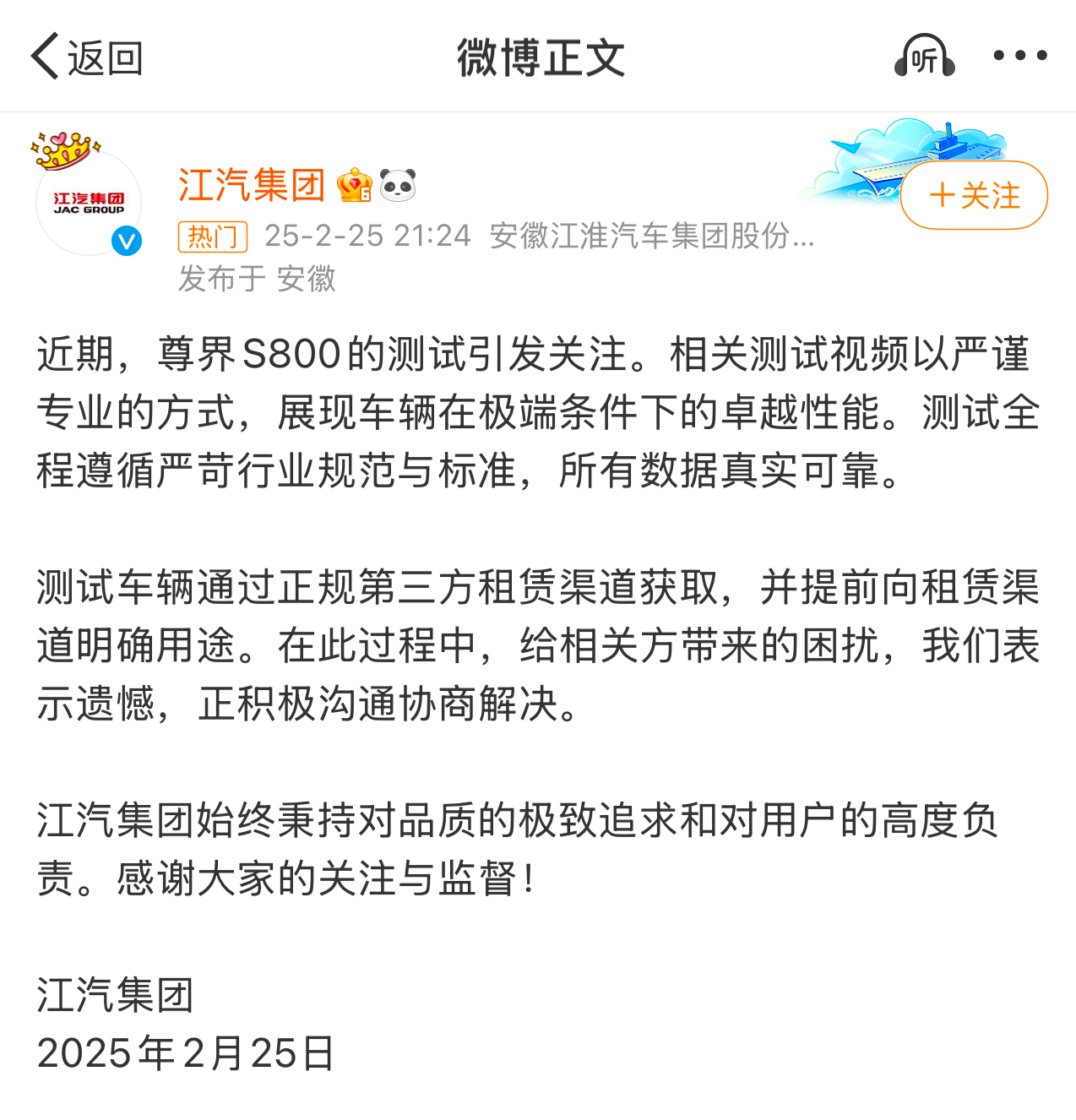
Task: Go back using the 返回 arrow
Action: click(84, 57)
